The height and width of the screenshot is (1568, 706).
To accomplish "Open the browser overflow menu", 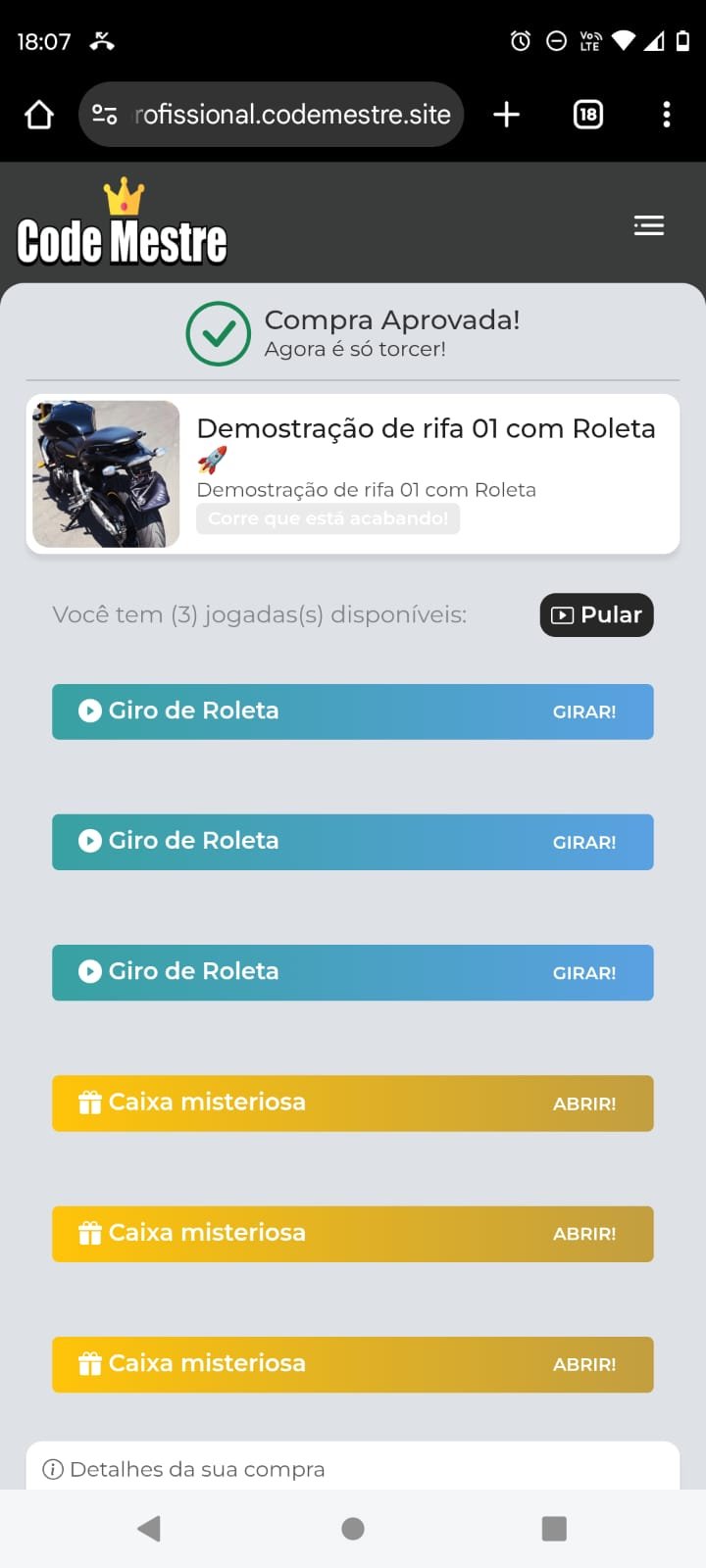I will [667, 115].
